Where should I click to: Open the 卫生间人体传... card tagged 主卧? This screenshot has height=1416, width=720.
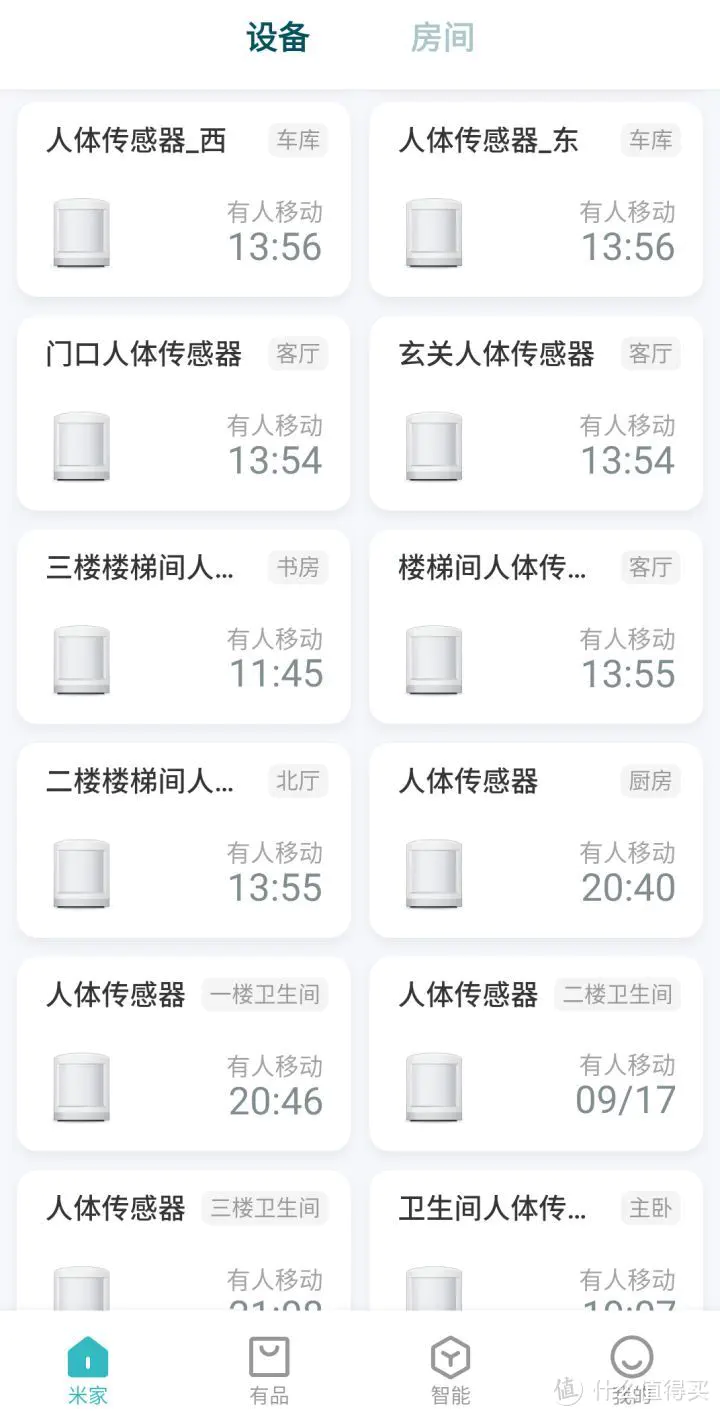[535, 1252]
